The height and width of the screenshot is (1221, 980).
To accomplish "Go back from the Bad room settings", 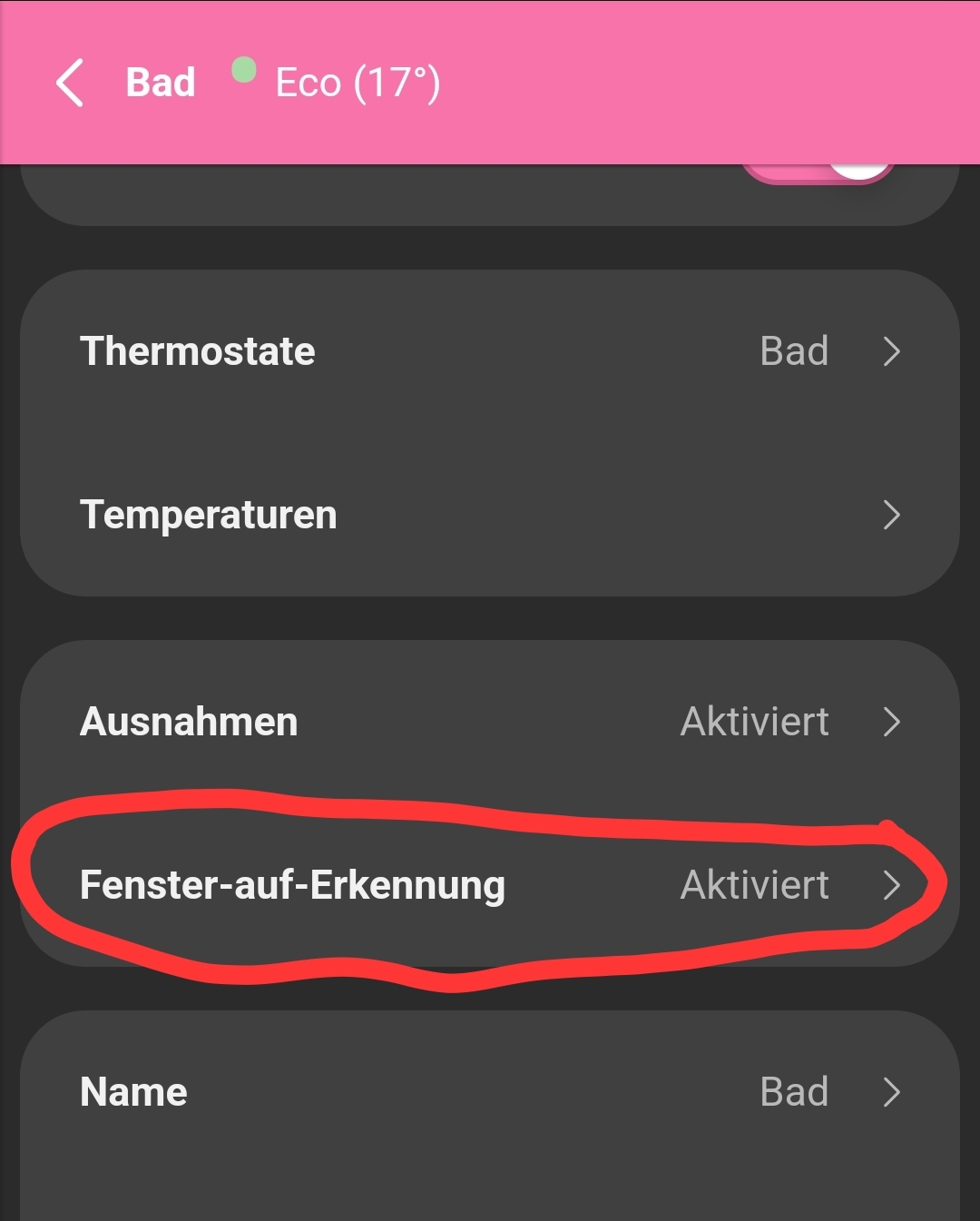I will pos(70,84).
